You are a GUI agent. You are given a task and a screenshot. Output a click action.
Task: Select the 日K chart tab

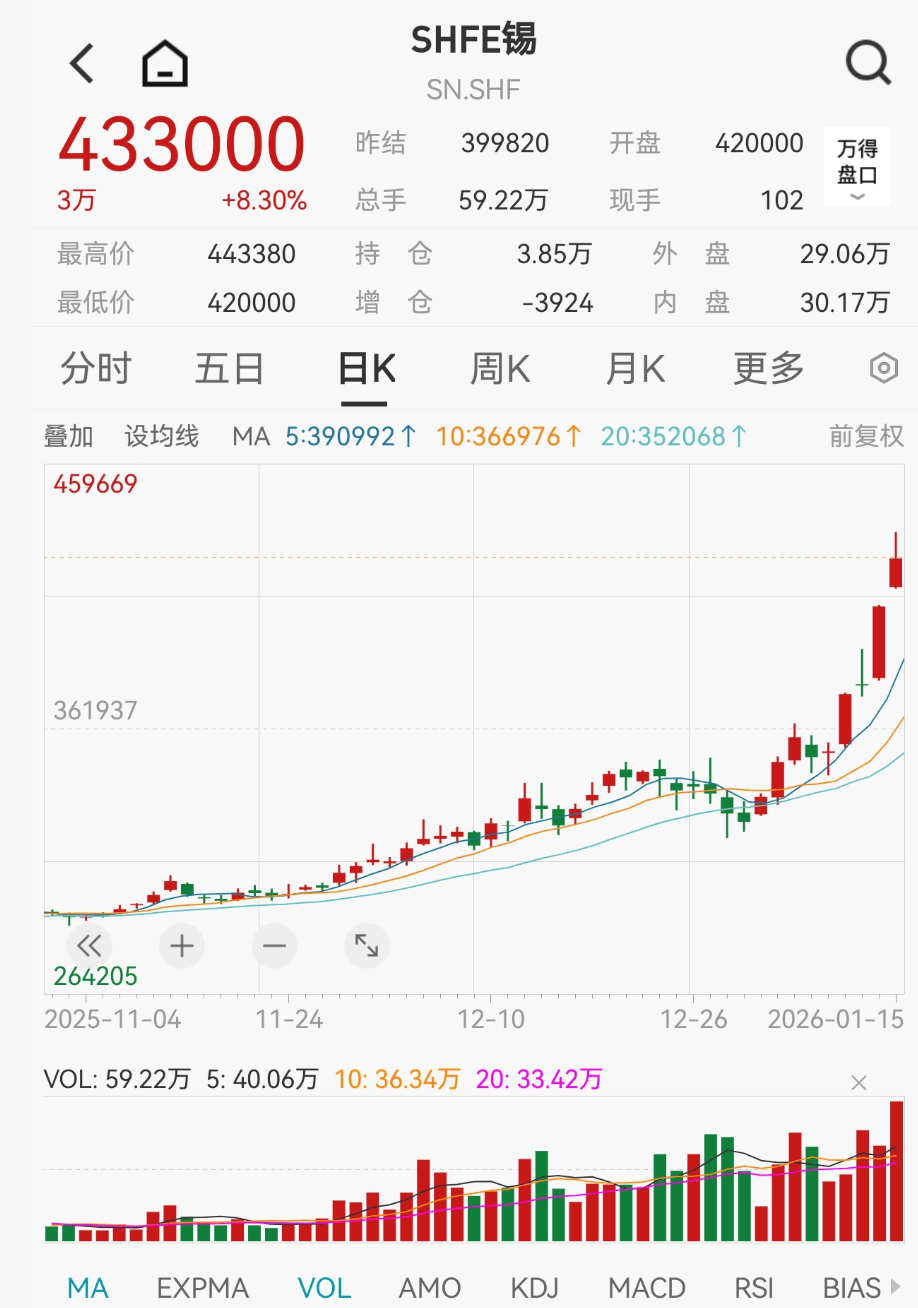(x=366, y=369)
